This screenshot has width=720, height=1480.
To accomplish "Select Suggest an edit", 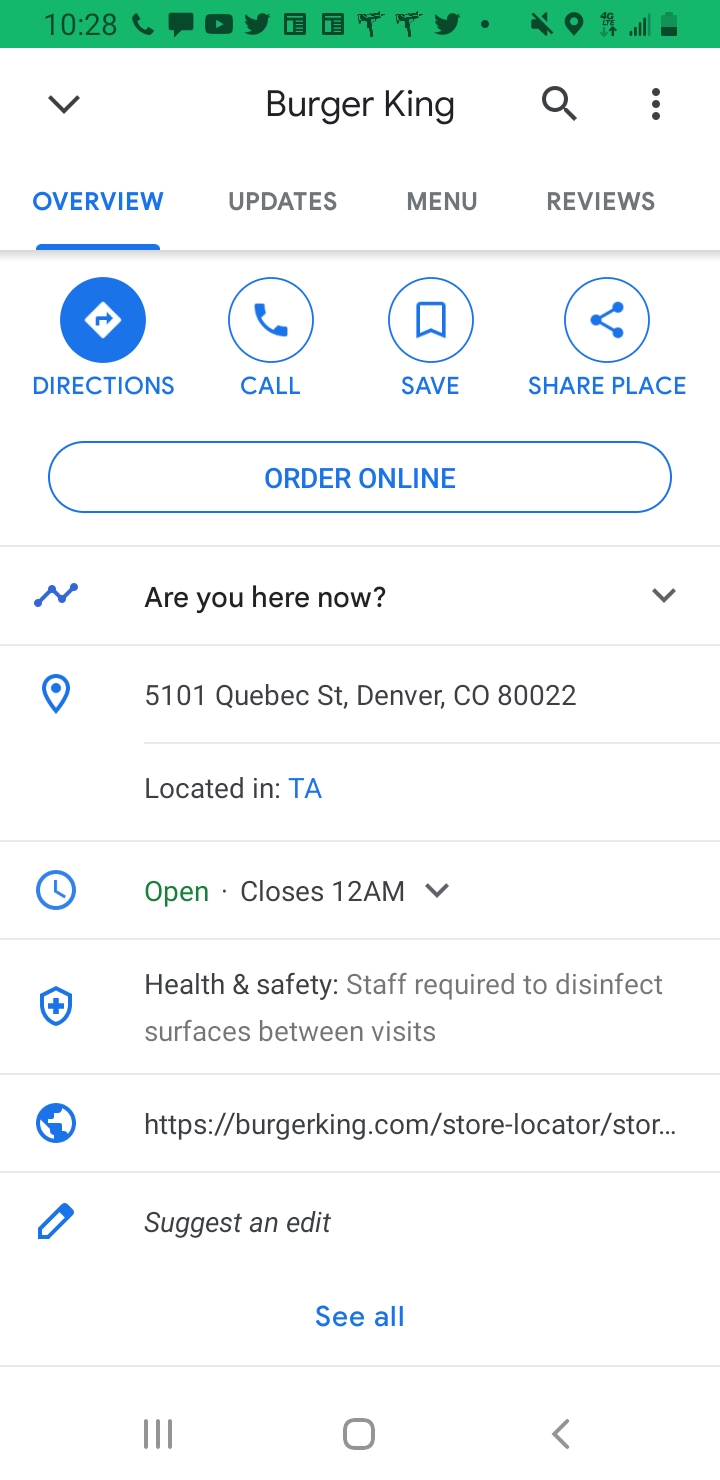I will [x=238, y=1222].
